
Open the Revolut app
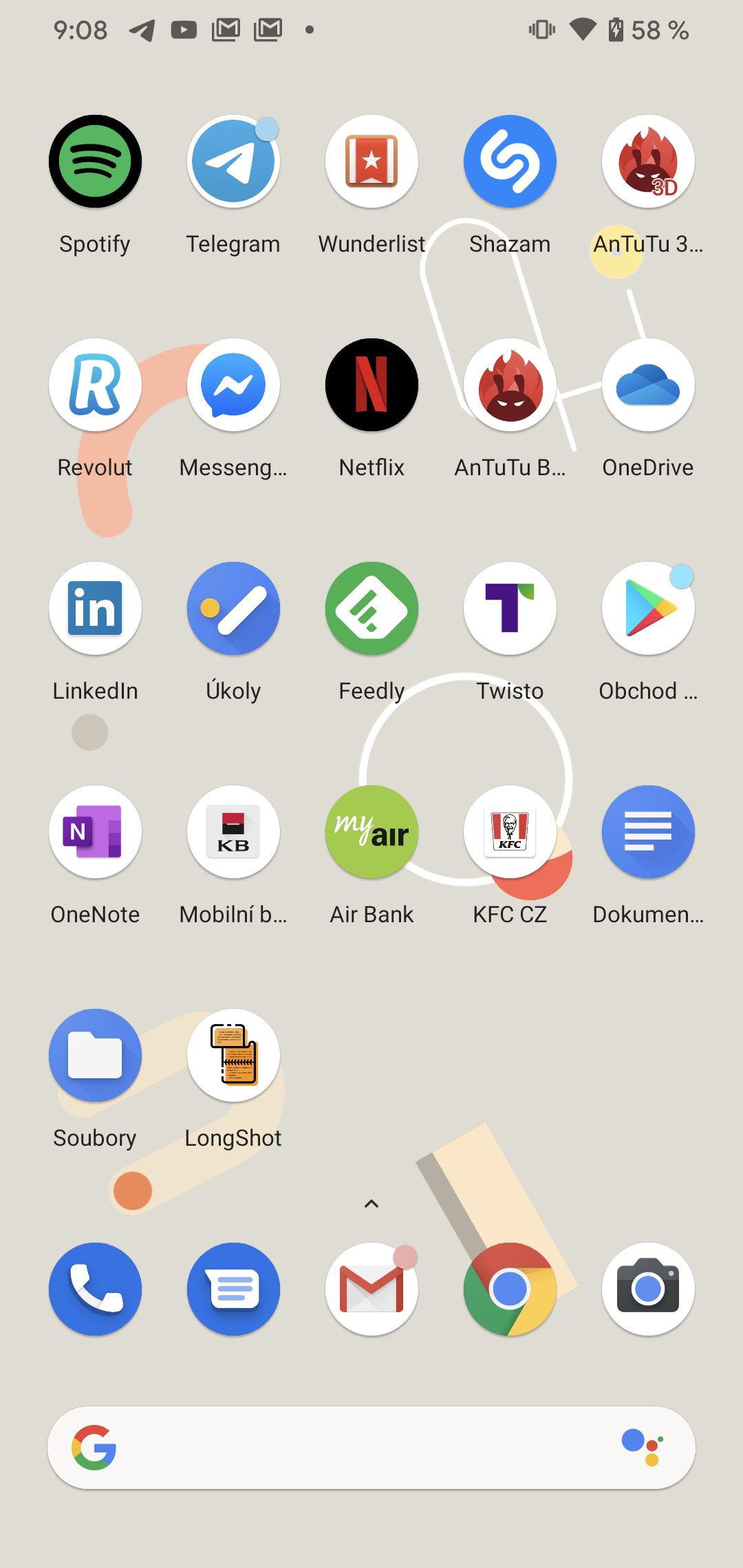click(95, 385)
